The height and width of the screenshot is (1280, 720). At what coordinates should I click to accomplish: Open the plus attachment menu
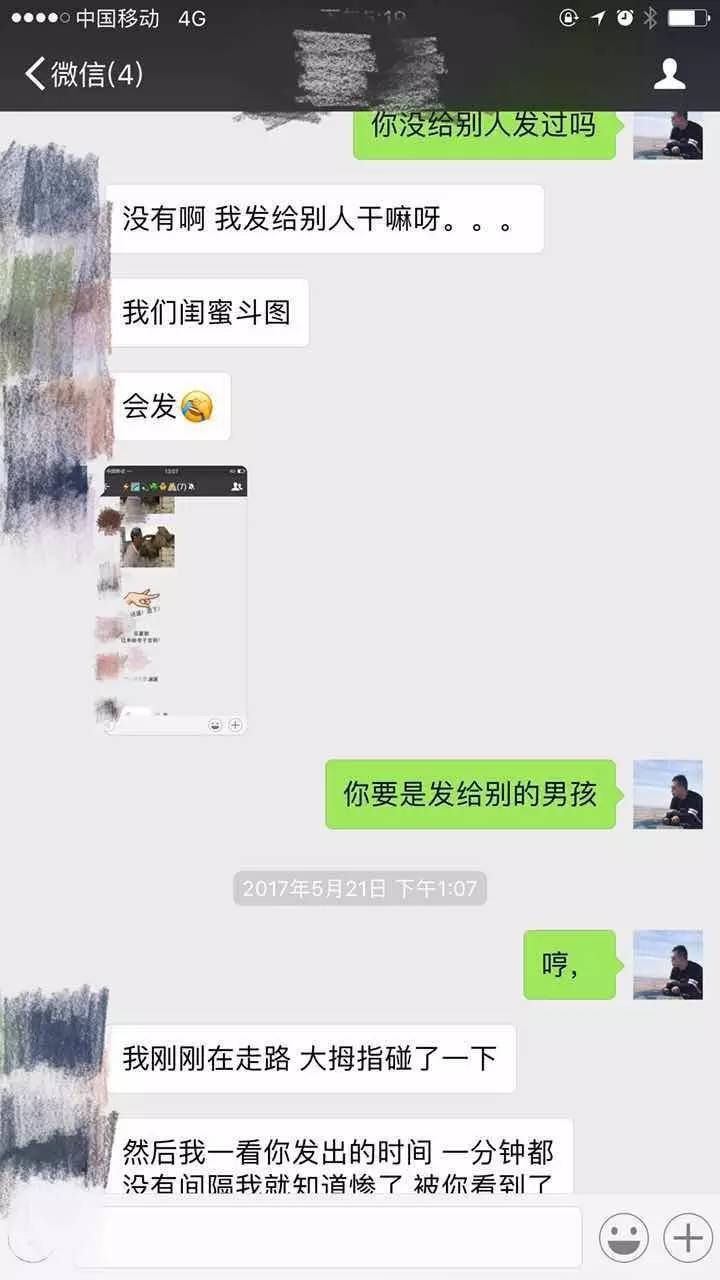[688, 1238]
